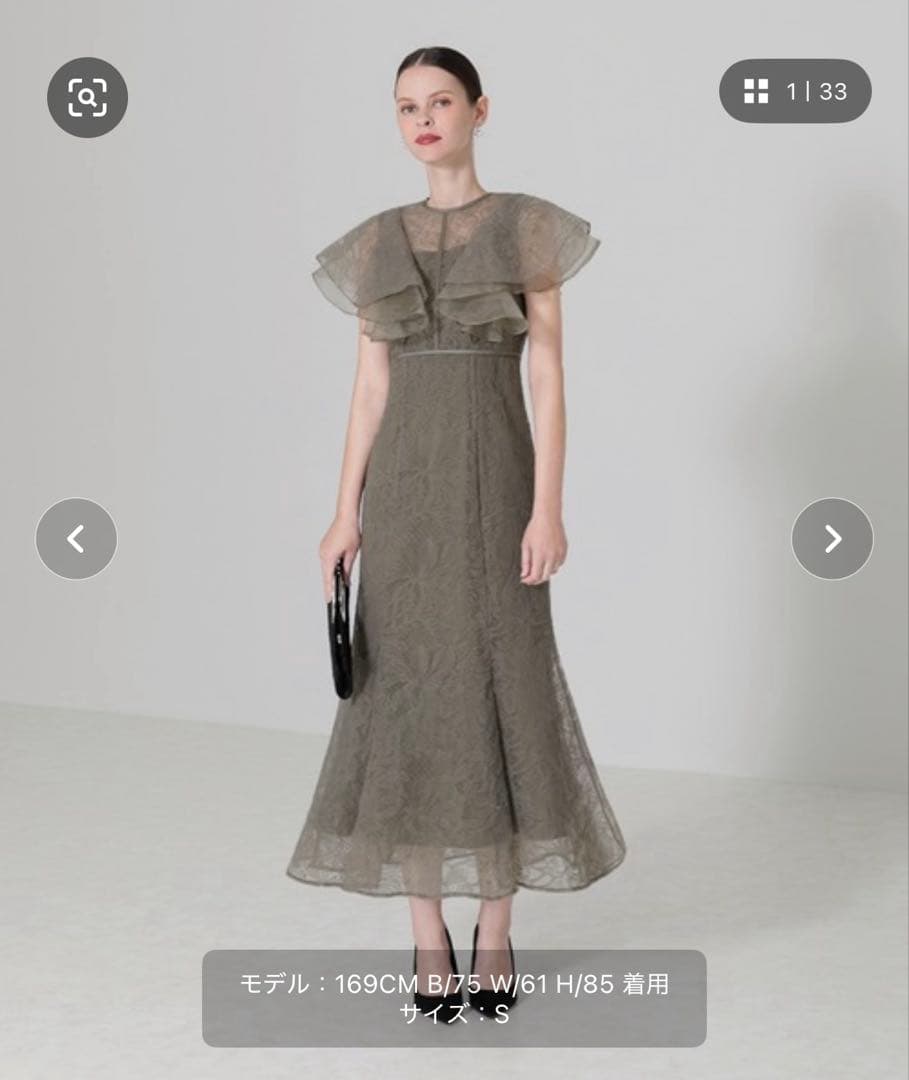The width and height of the screenshot is (909, 1080).
Task: Select the left chevron to browse images
Action: [x=77, y=537]
